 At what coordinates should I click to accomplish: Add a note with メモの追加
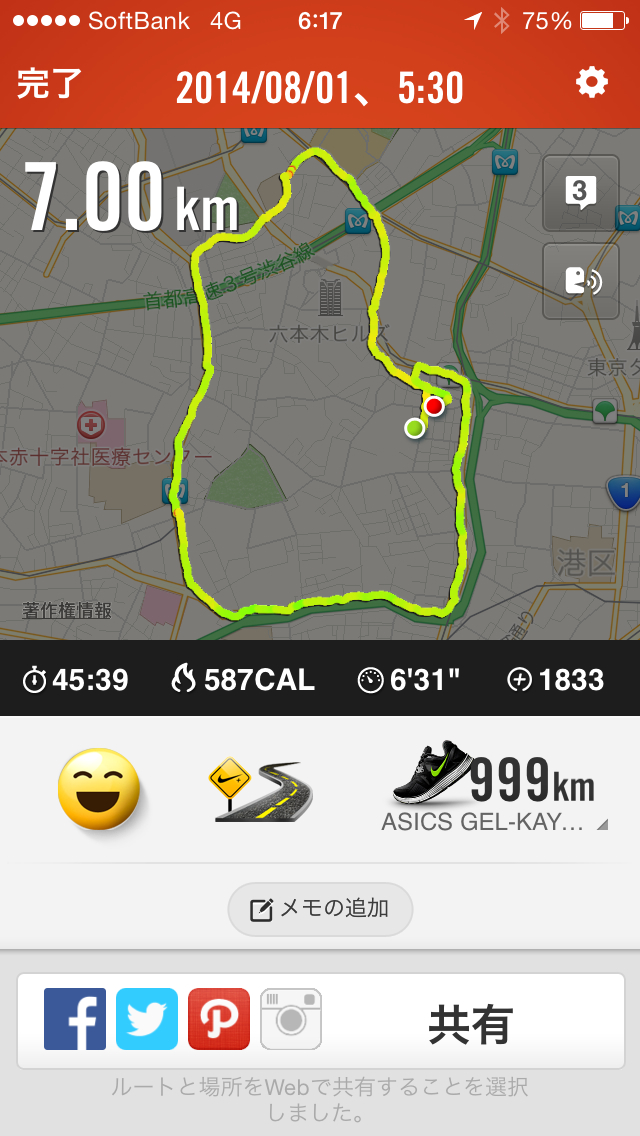coord(320,909)
